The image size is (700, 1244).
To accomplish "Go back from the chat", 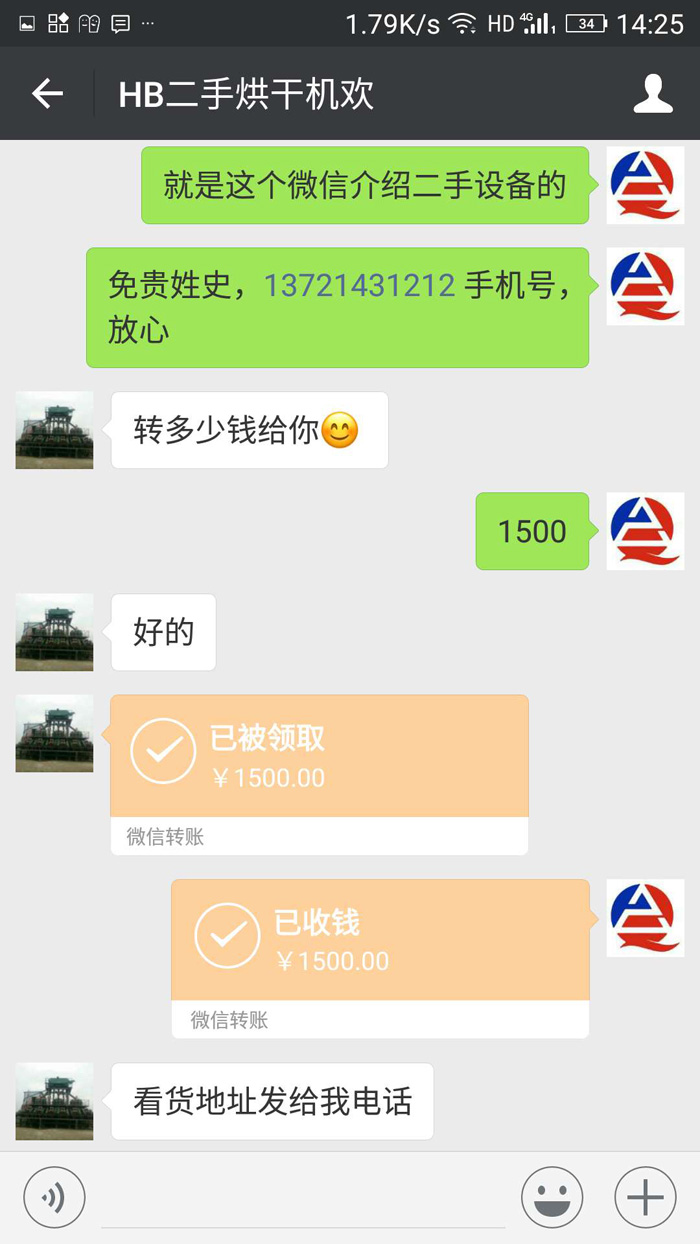I will (47, 94).
